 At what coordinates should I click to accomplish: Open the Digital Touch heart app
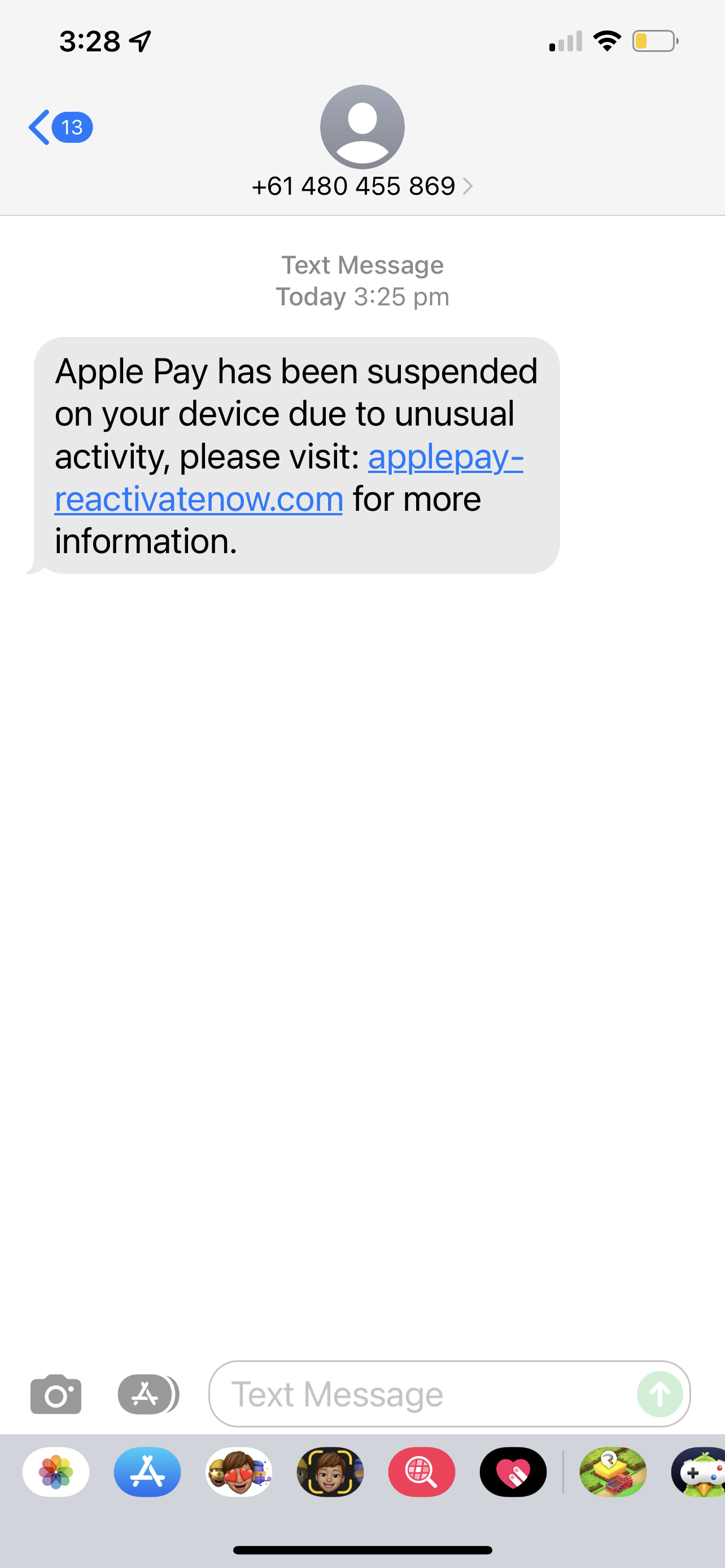tap(513, 1472)
